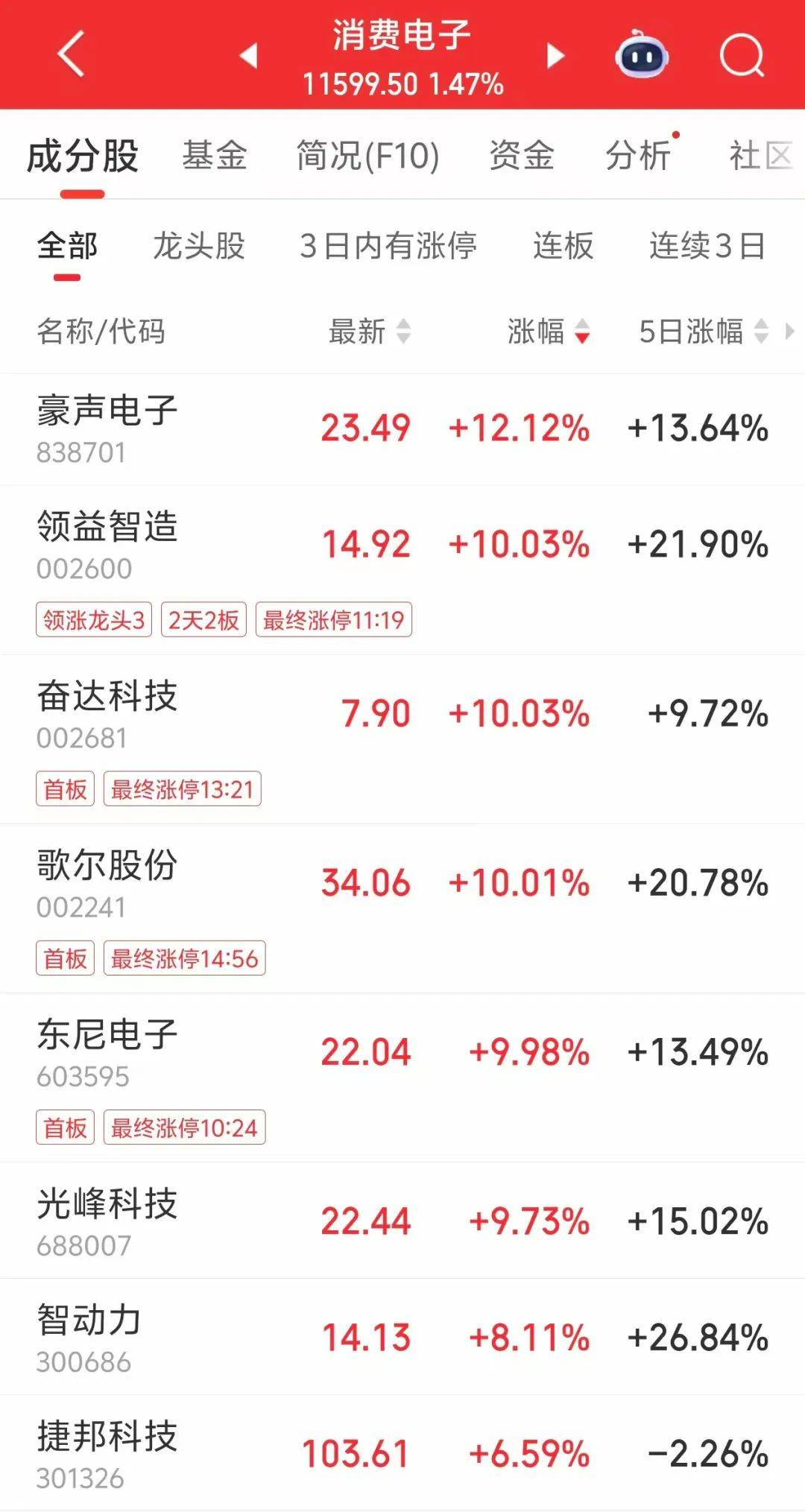Switch to the 基金 tab
This screenshot has width=805, height=1512.
point(215,156)
